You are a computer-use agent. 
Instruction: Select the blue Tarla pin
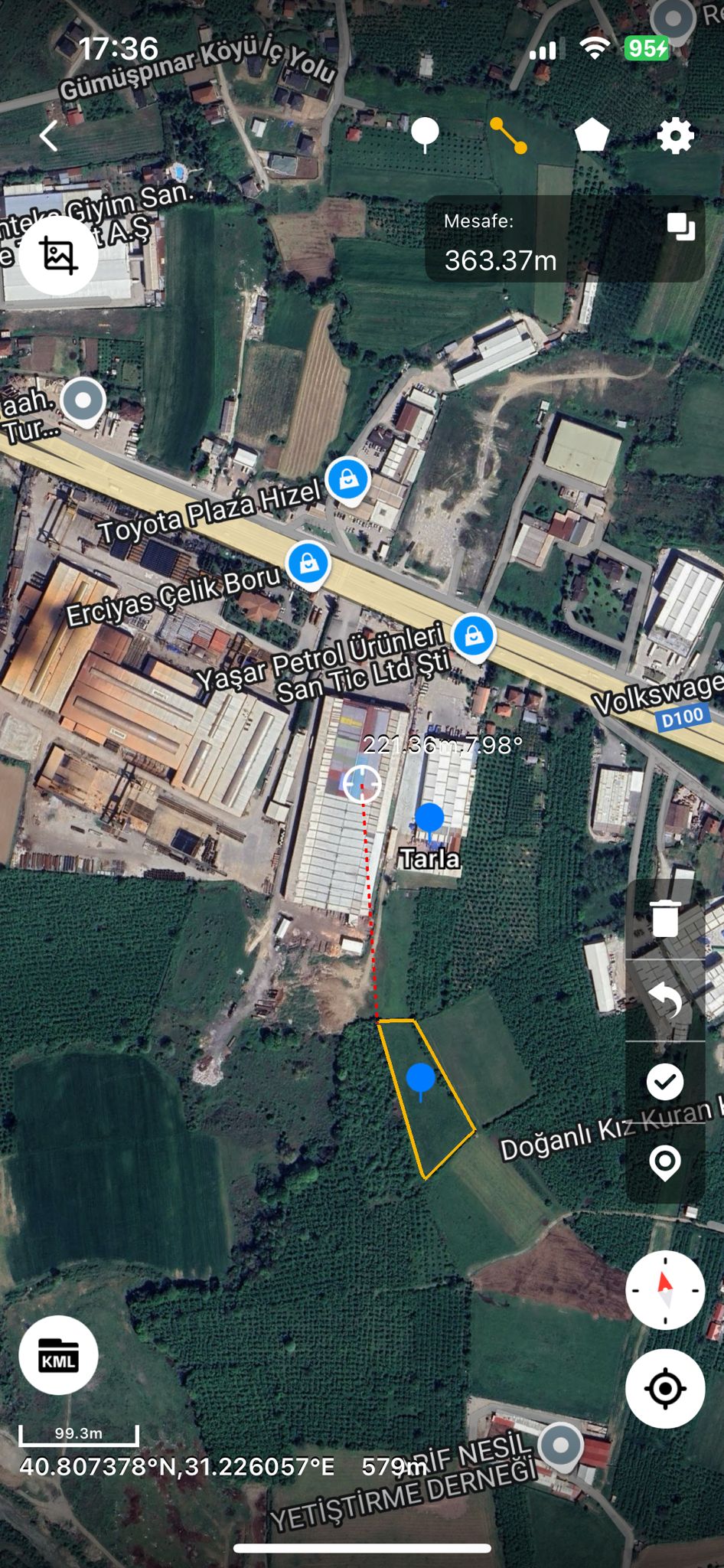coord(429,818)
